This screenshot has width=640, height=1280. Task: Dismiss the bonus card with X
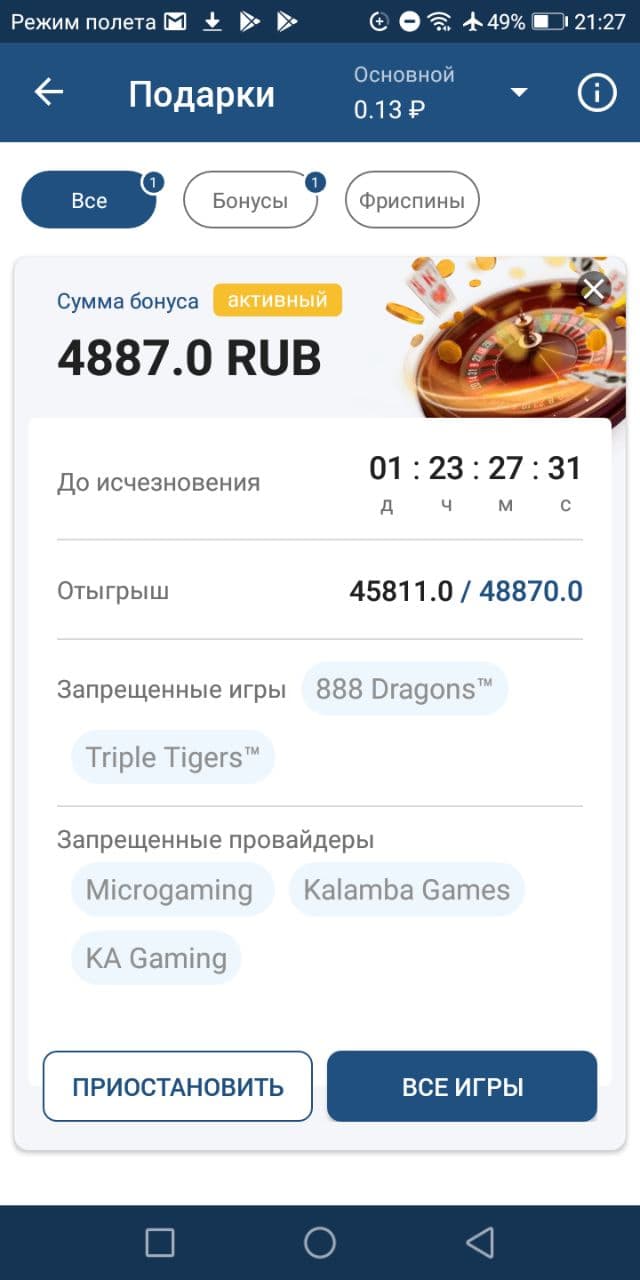click(595, 290)
